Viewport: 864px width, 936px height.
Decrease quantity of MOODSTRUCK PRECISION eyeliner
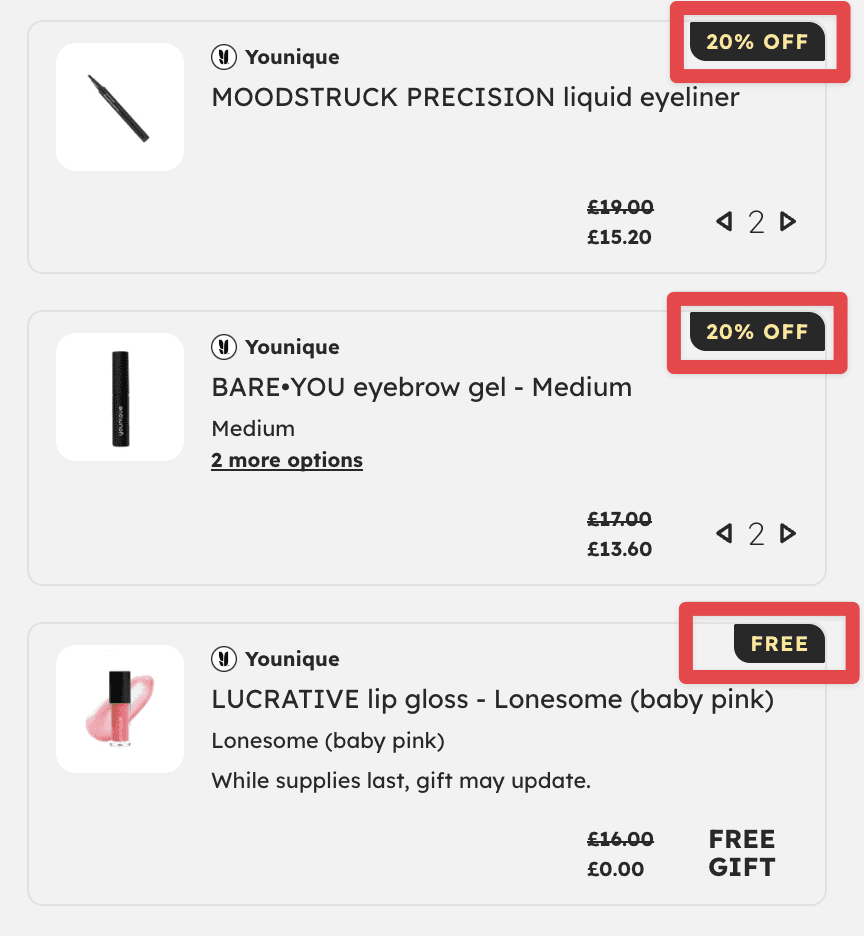pyautogui.click(x=724, y=222)
